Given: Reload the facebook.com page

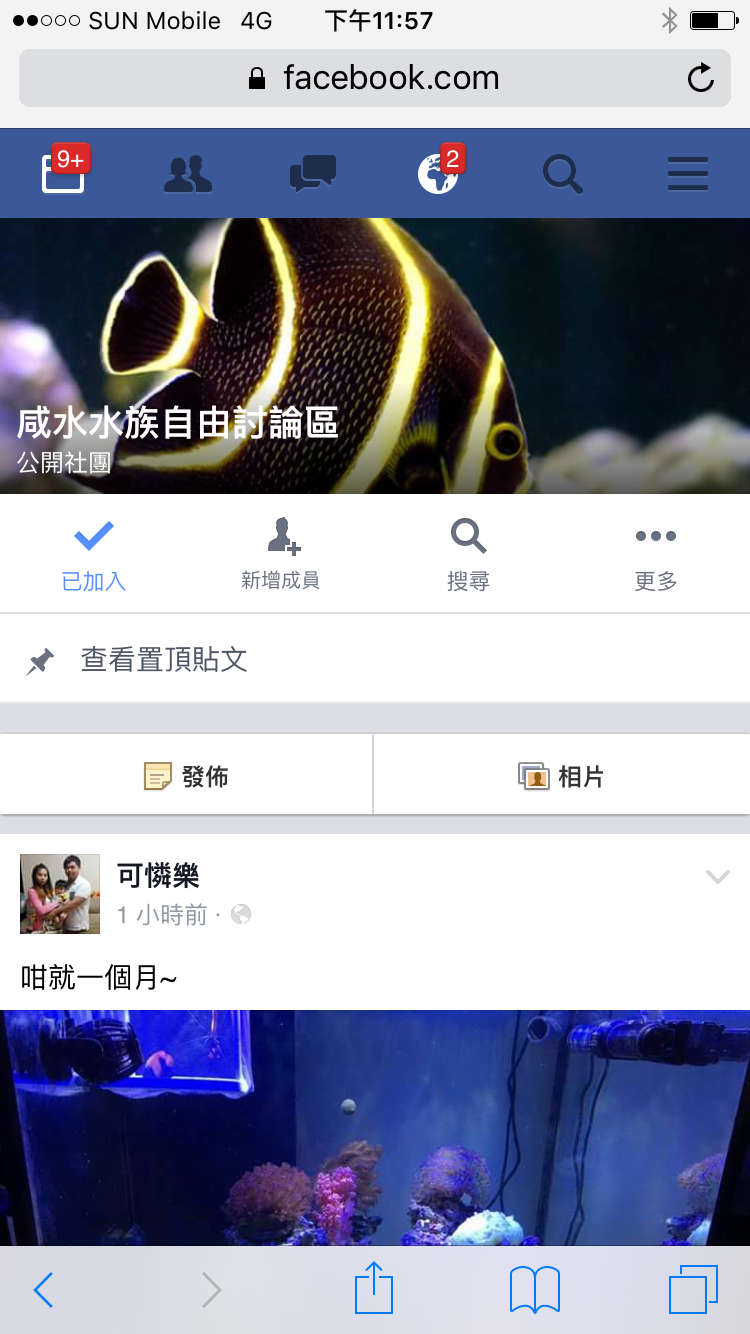Looking at the screenshot, I should point(701,78).
